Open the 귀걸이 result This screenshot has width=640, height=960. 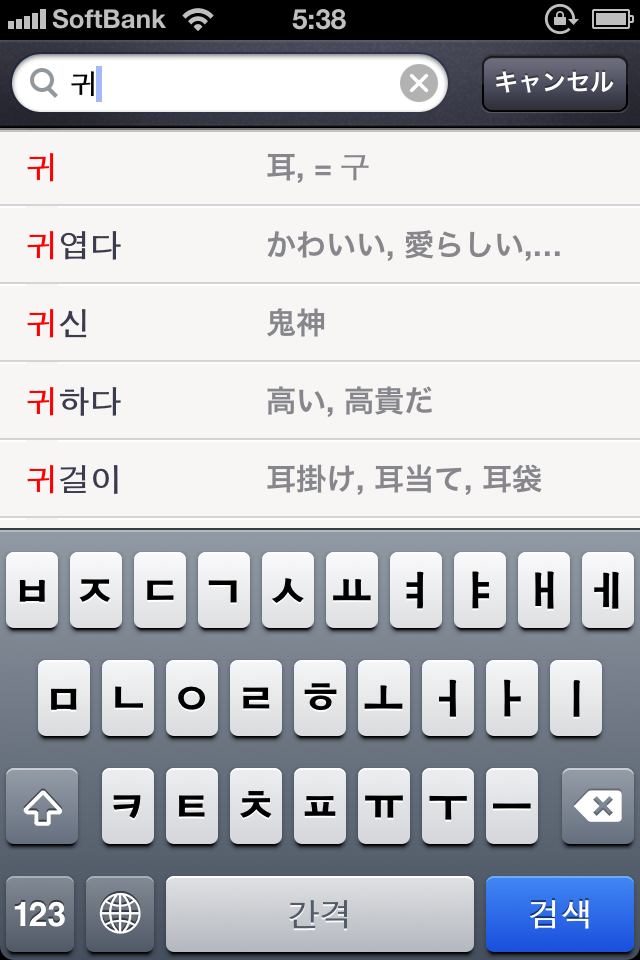(x=320, y=479)
